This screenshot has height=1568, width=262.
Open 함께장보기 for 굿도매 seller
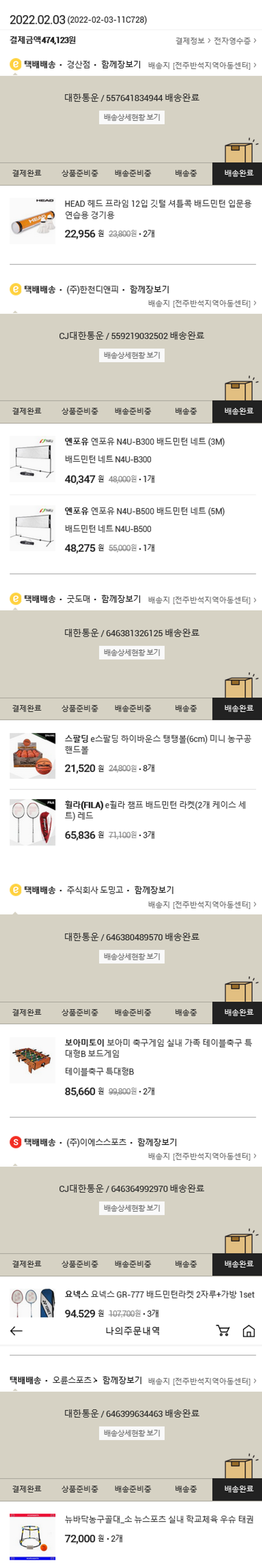(121, 599)
